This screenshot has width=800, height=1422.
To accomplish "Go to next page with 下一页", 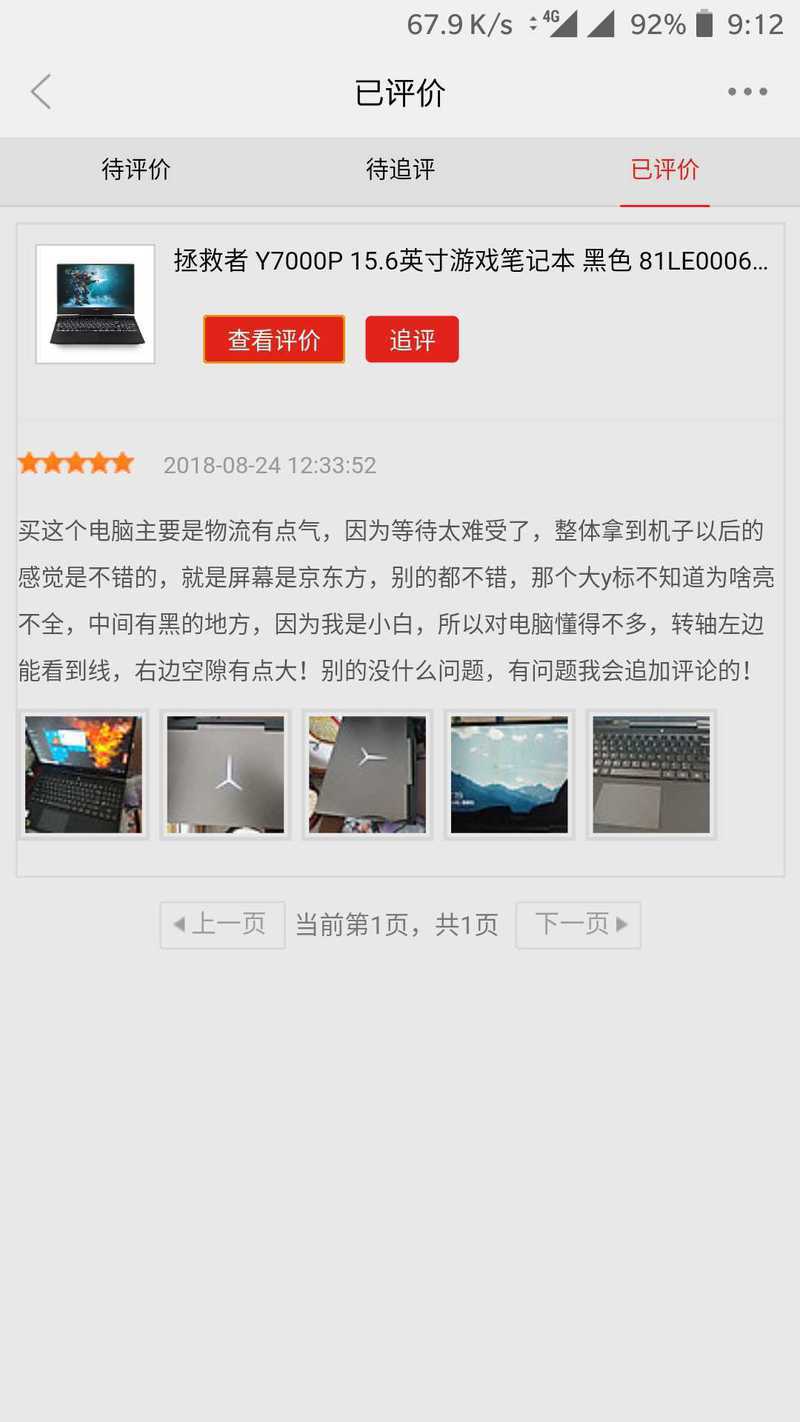I will pyautogui.click(x=578, y=925).
